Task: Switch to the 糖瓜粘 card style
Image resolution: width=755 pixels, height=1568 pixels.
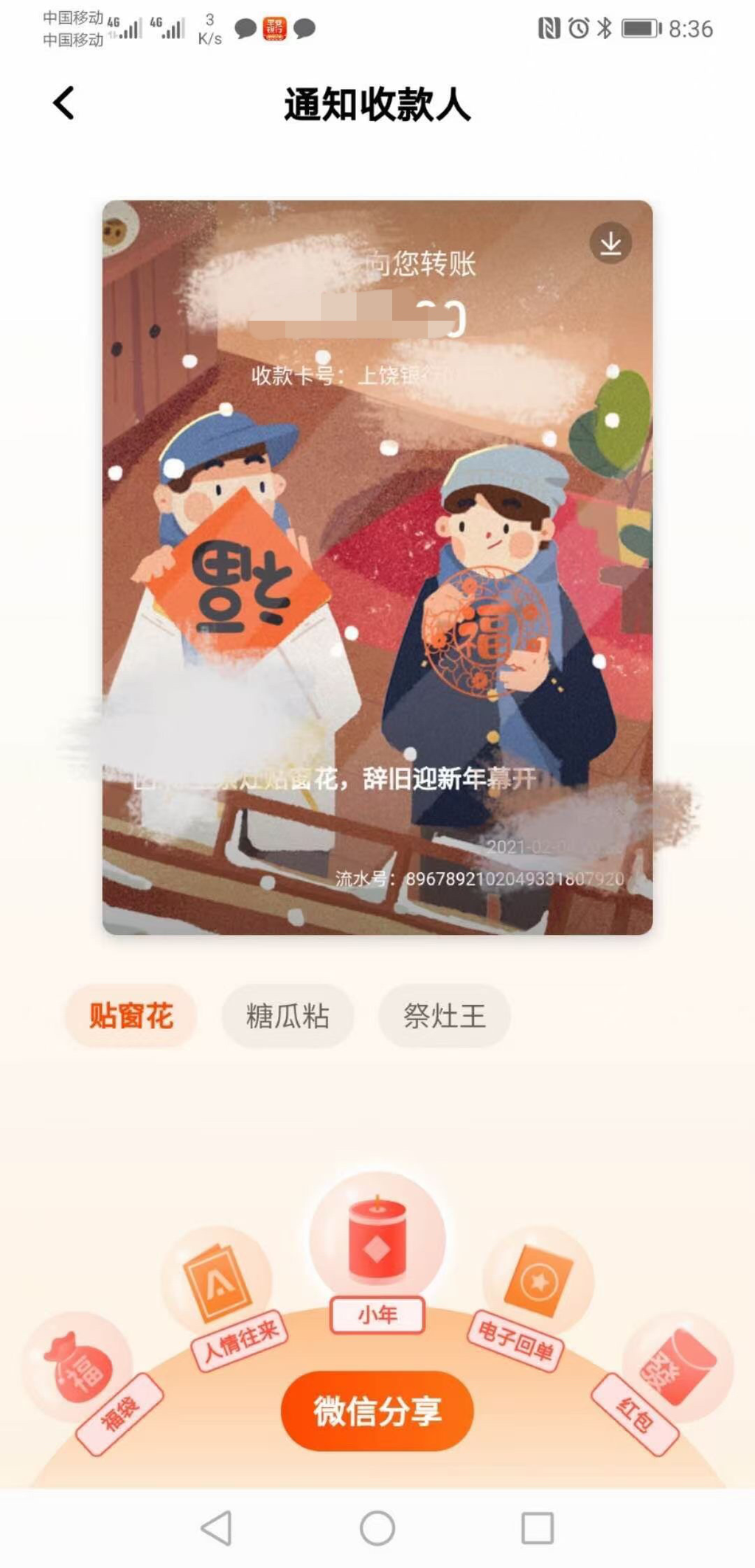Action: [x=288, y=1016]
